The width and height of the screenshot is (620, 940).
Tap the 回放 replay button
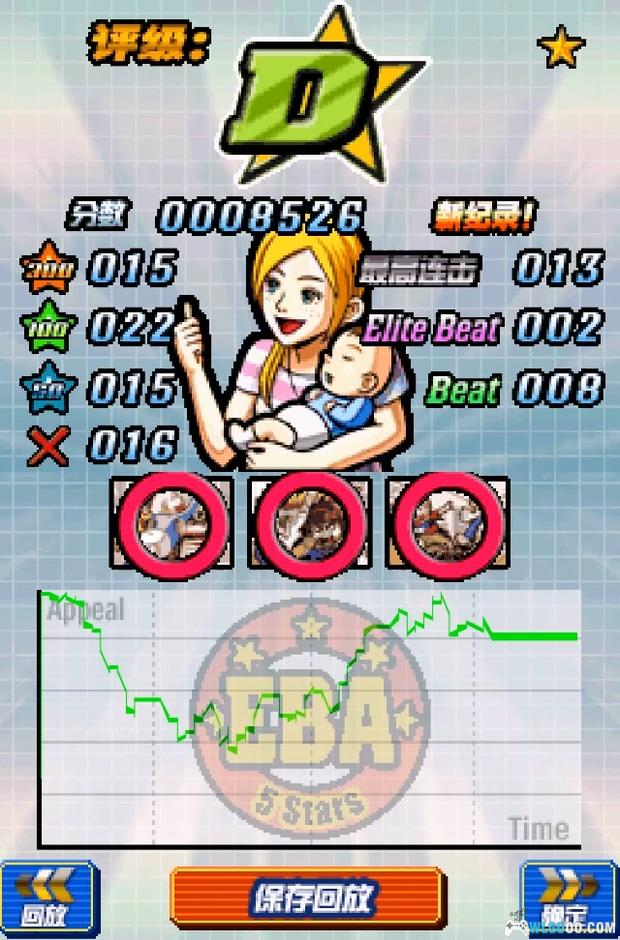click(48, 897)
